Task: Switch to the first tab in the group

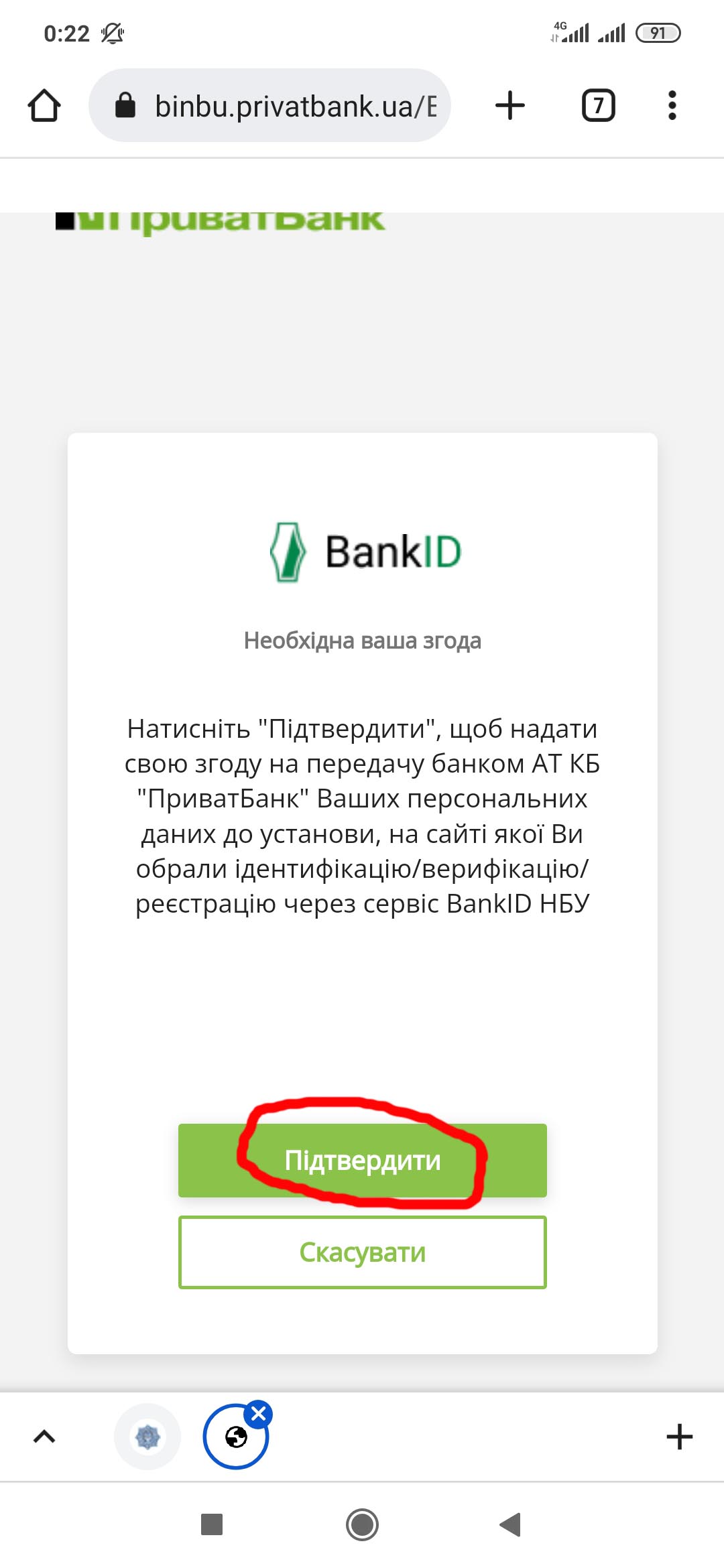Action: click(147, 1437)
